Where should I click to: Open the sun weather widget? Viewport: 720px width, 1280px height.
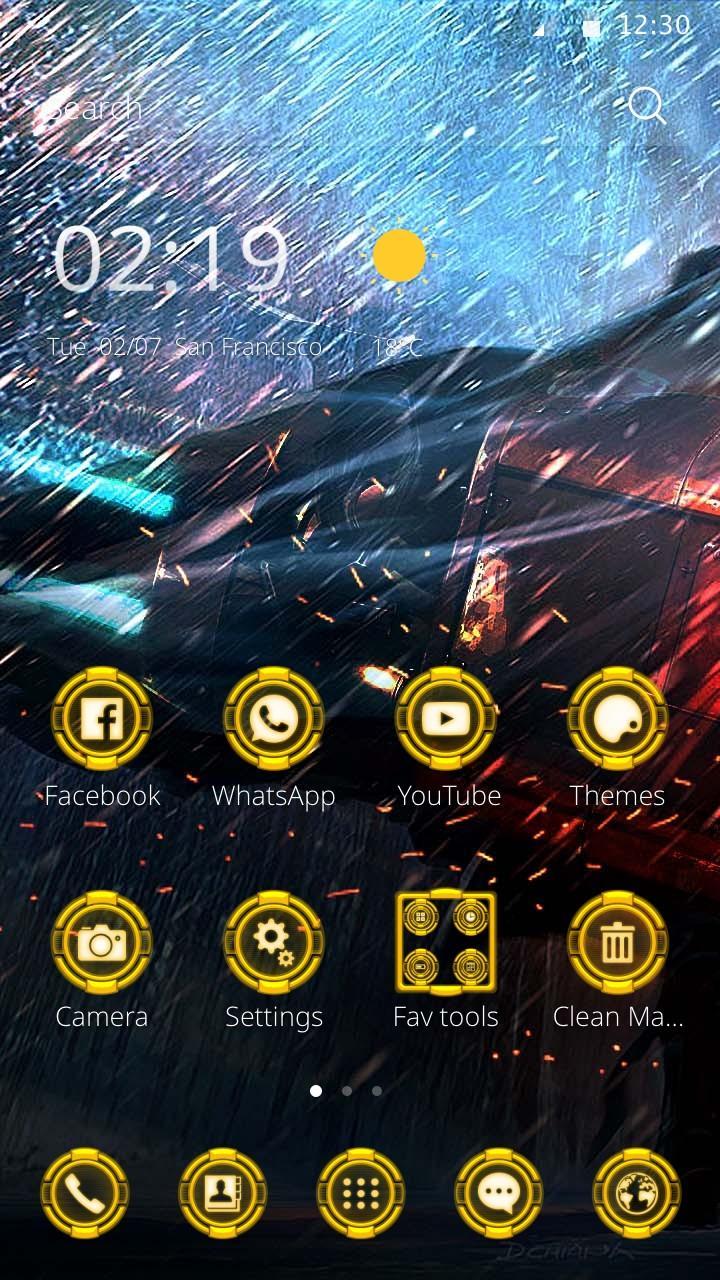[399, 257]
